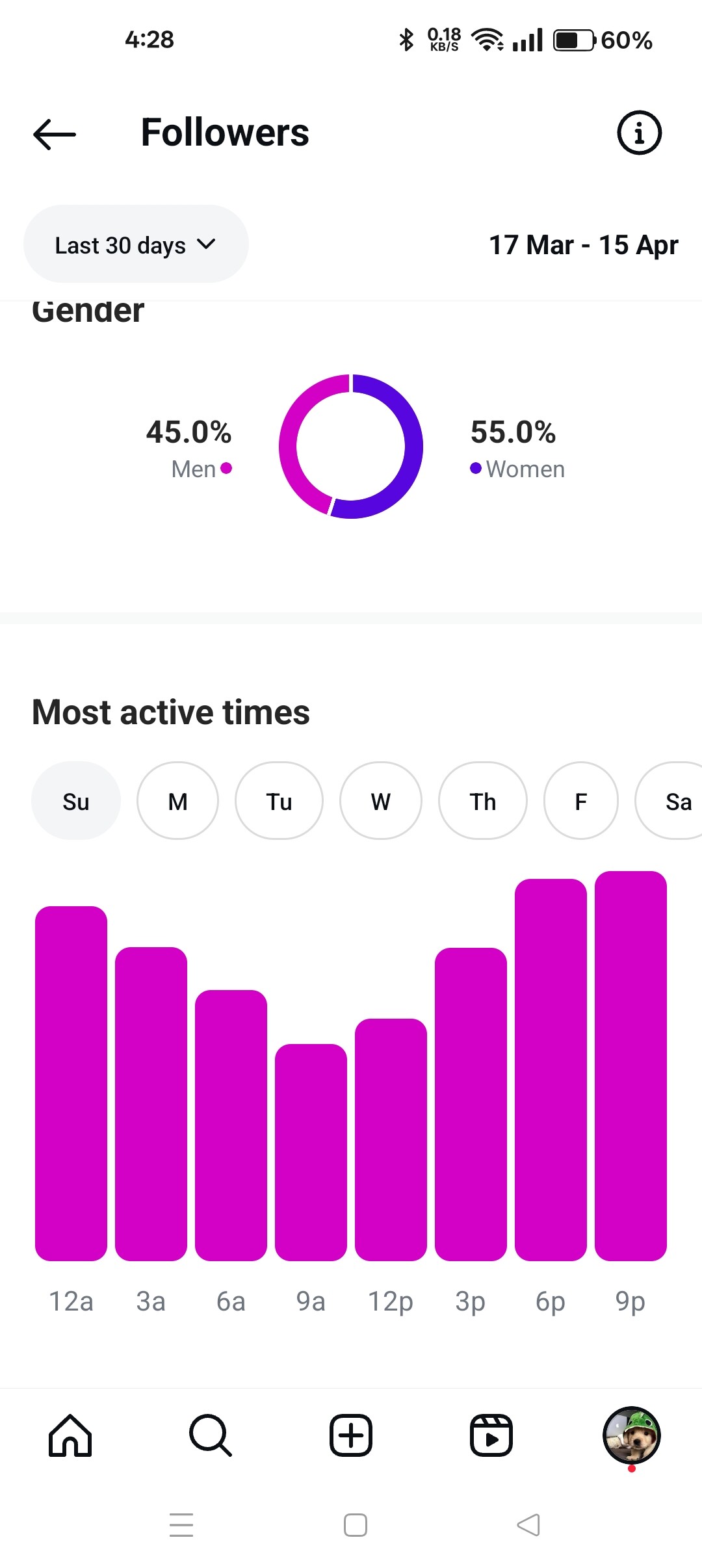This screenshot has height=1568, width=702.
Task: View Friday's active times
Action: pos(581,801)
